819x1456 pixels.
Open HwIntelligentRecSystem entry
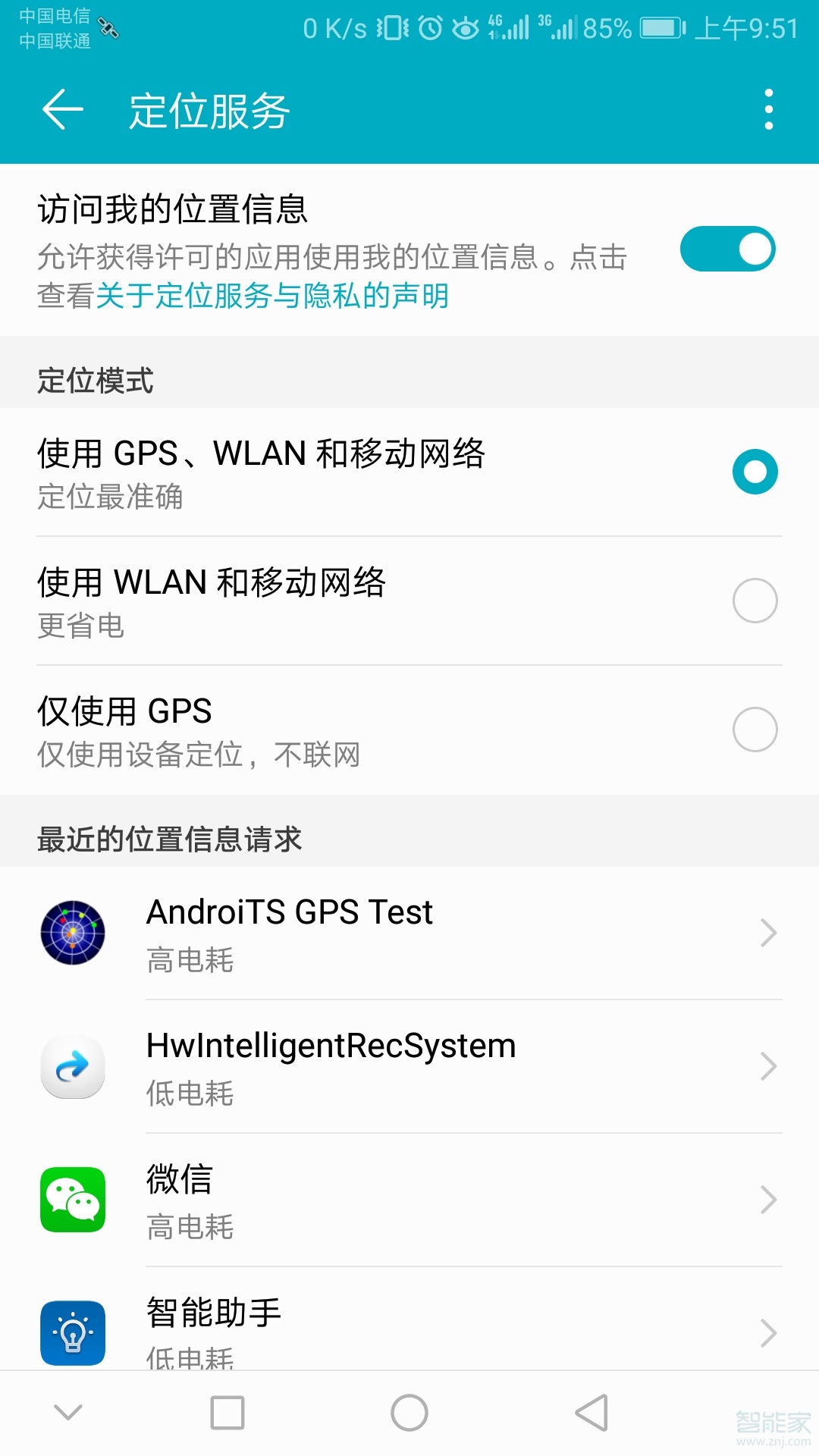[409, 1067]
